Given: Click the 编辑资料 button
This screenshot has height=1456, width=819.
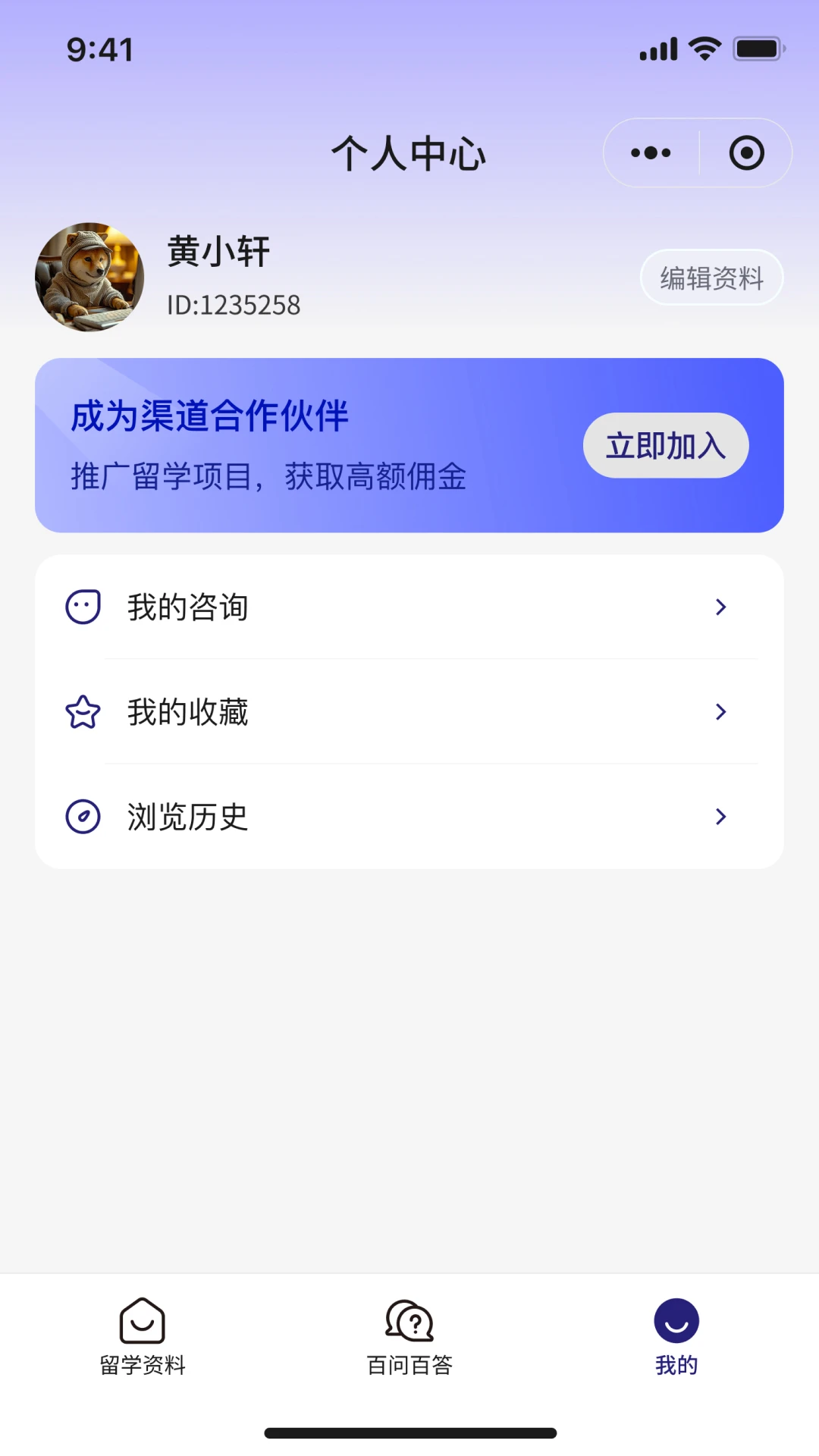Looking at the screenshot, I should tap(711, 278).
